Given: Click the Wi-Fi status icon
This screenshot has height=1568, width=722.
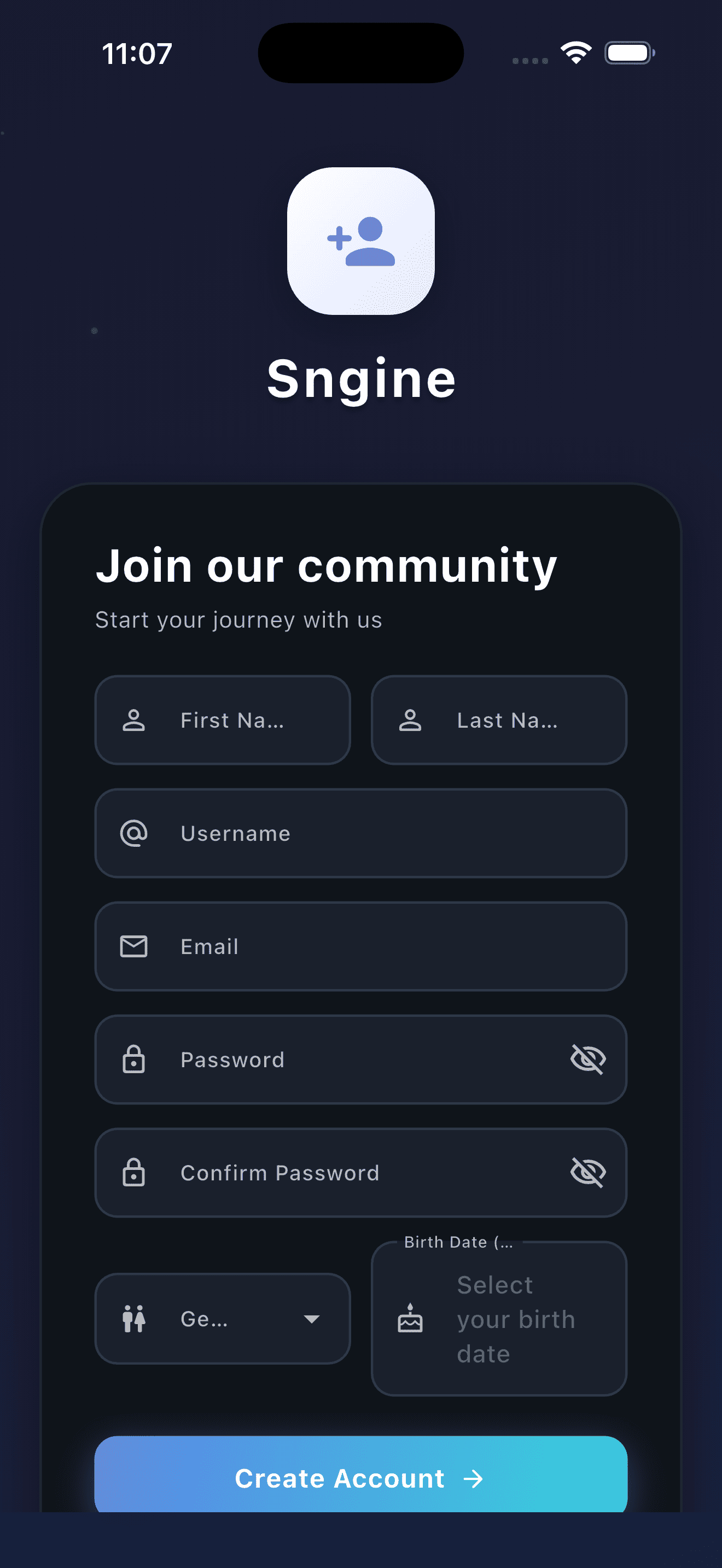Looking at the screenshot, I should [576, 53].
